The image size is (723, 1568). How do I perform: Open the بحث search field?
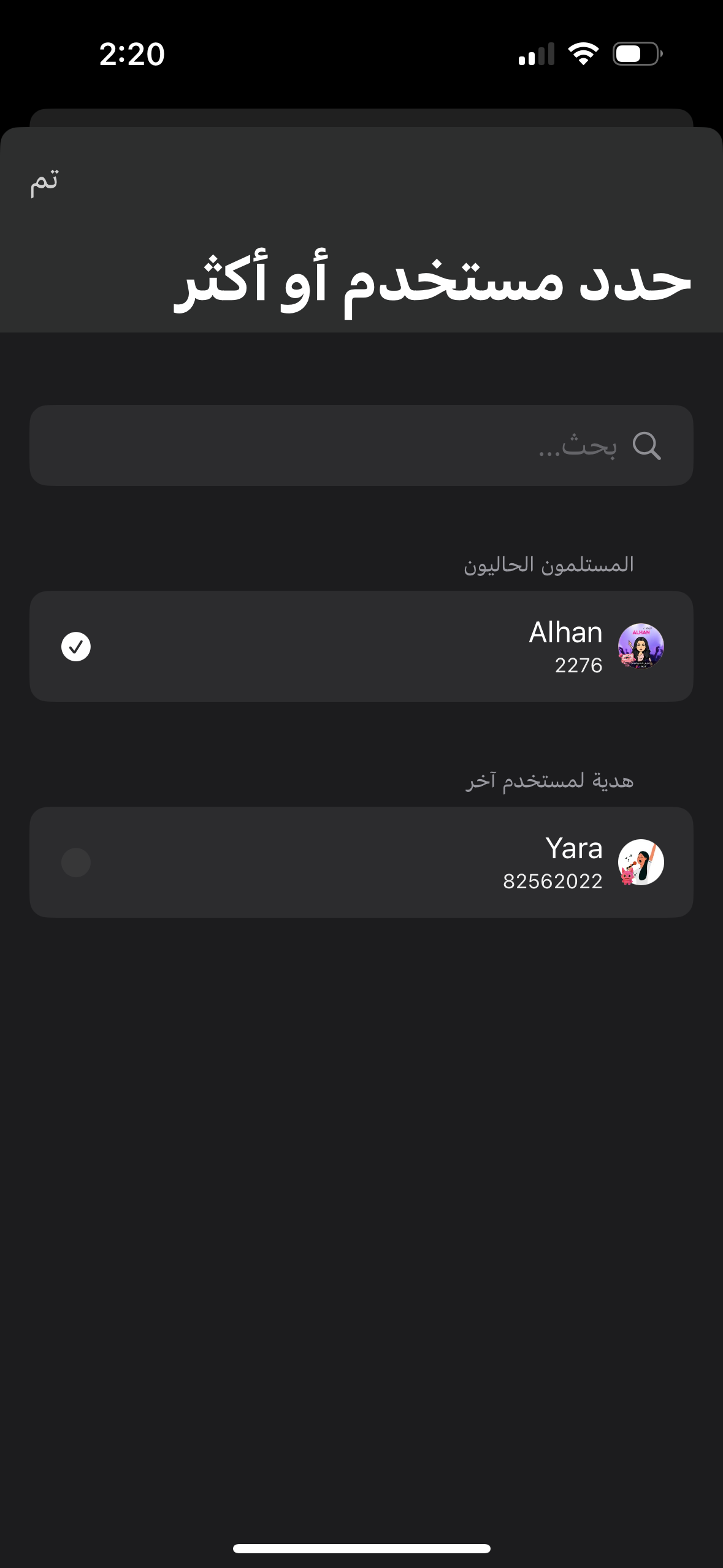coord(361,445)
